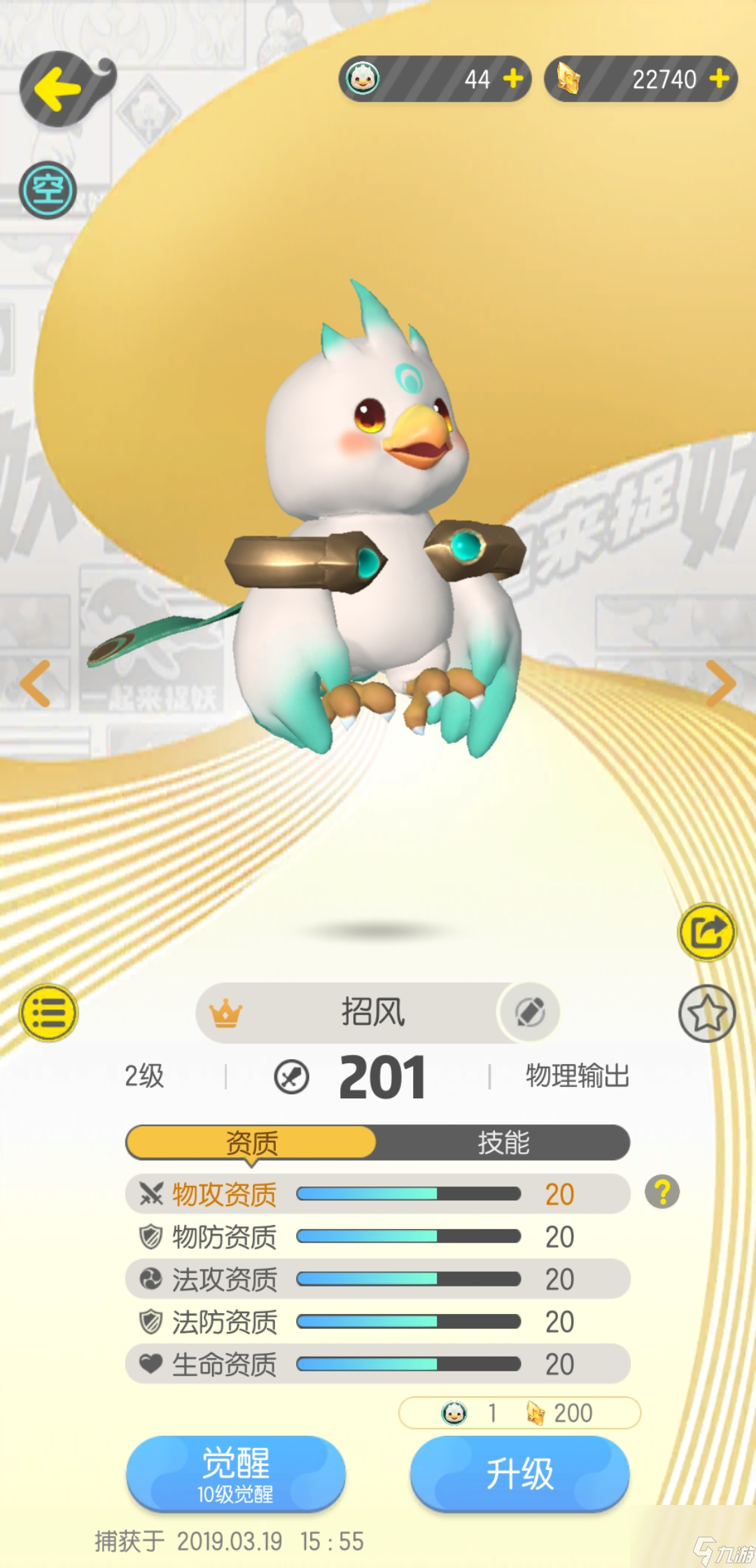Tap 升级 to level up
756x1568 pixels.
pos(519,1472)
